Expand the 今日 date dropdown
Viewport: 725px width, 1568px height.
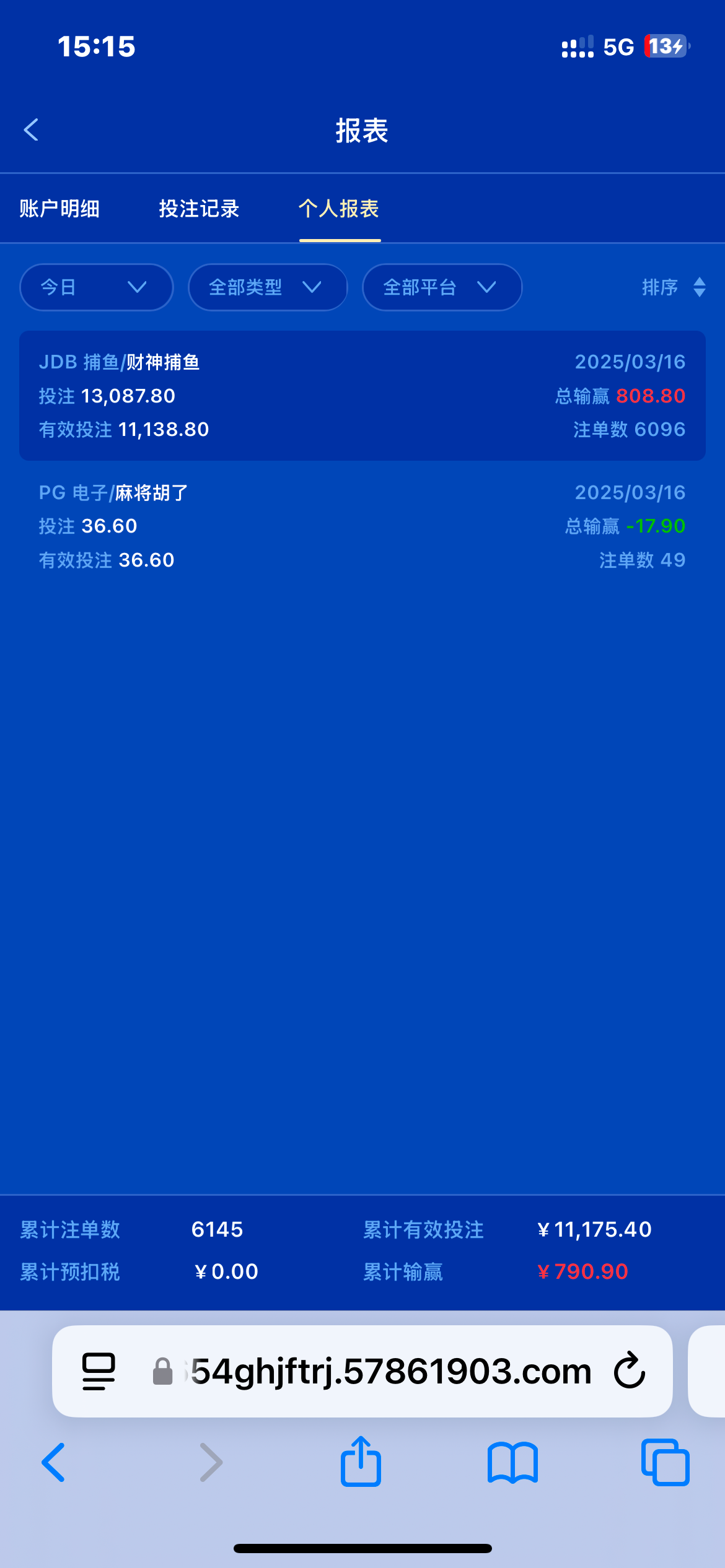pos(97,287)
